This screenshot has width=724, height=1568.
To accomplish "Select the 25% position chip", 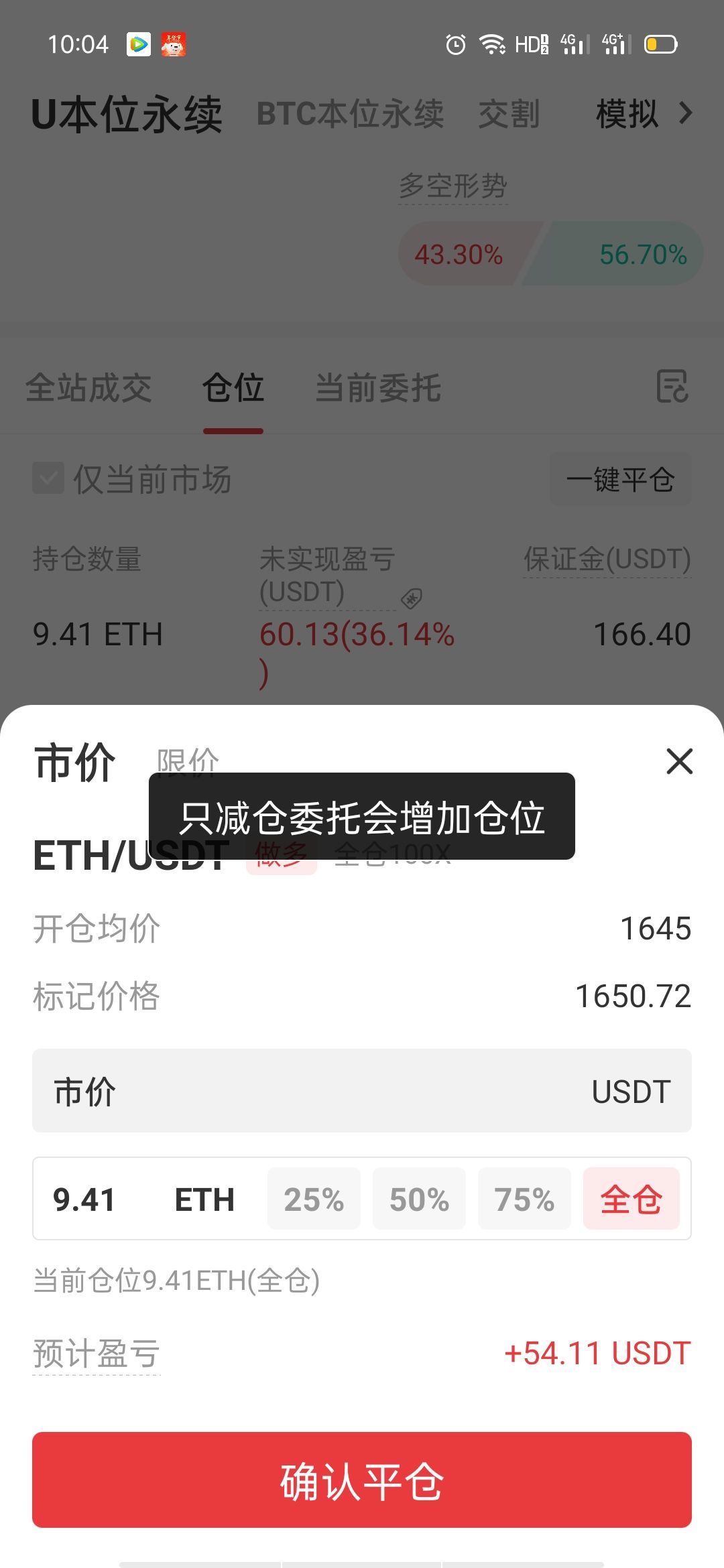I will click(314, 1199).
